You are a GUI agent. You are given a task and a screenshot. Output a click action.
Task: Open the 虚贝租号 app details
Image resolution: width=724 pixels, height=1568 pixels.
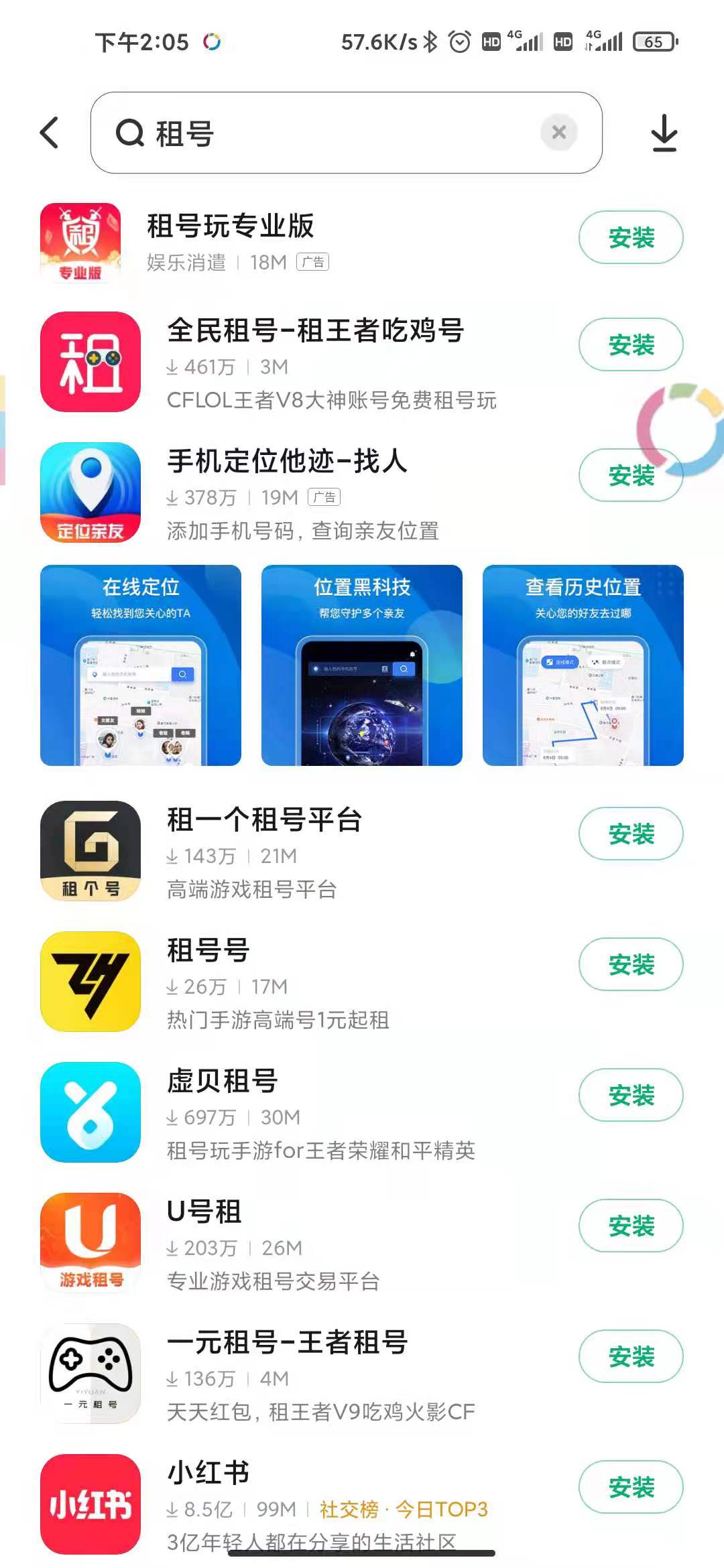pos(322,1114)
